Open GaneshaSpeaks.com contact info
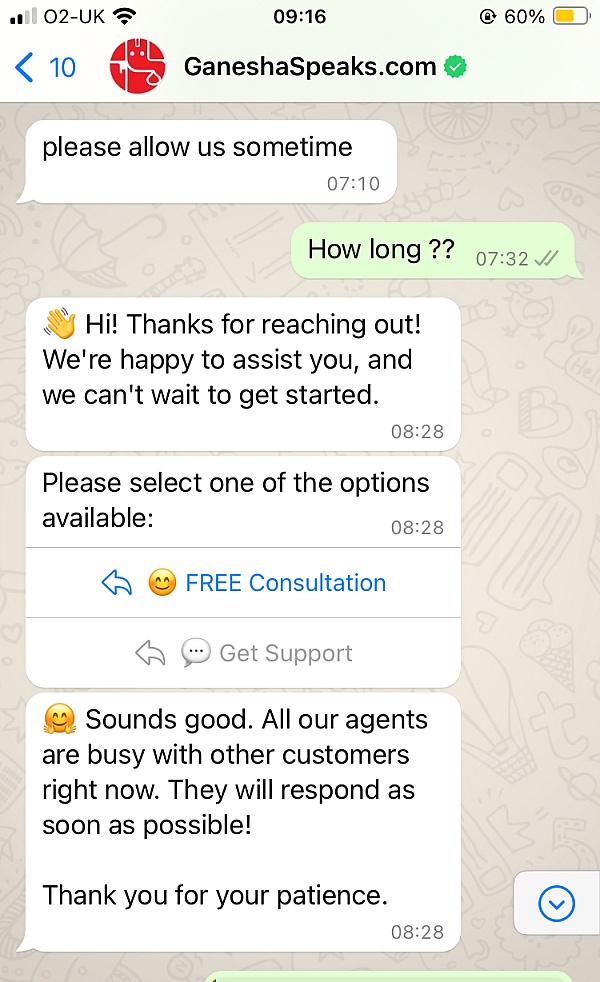Screen dimensions: 600x982 pos(310,67)
